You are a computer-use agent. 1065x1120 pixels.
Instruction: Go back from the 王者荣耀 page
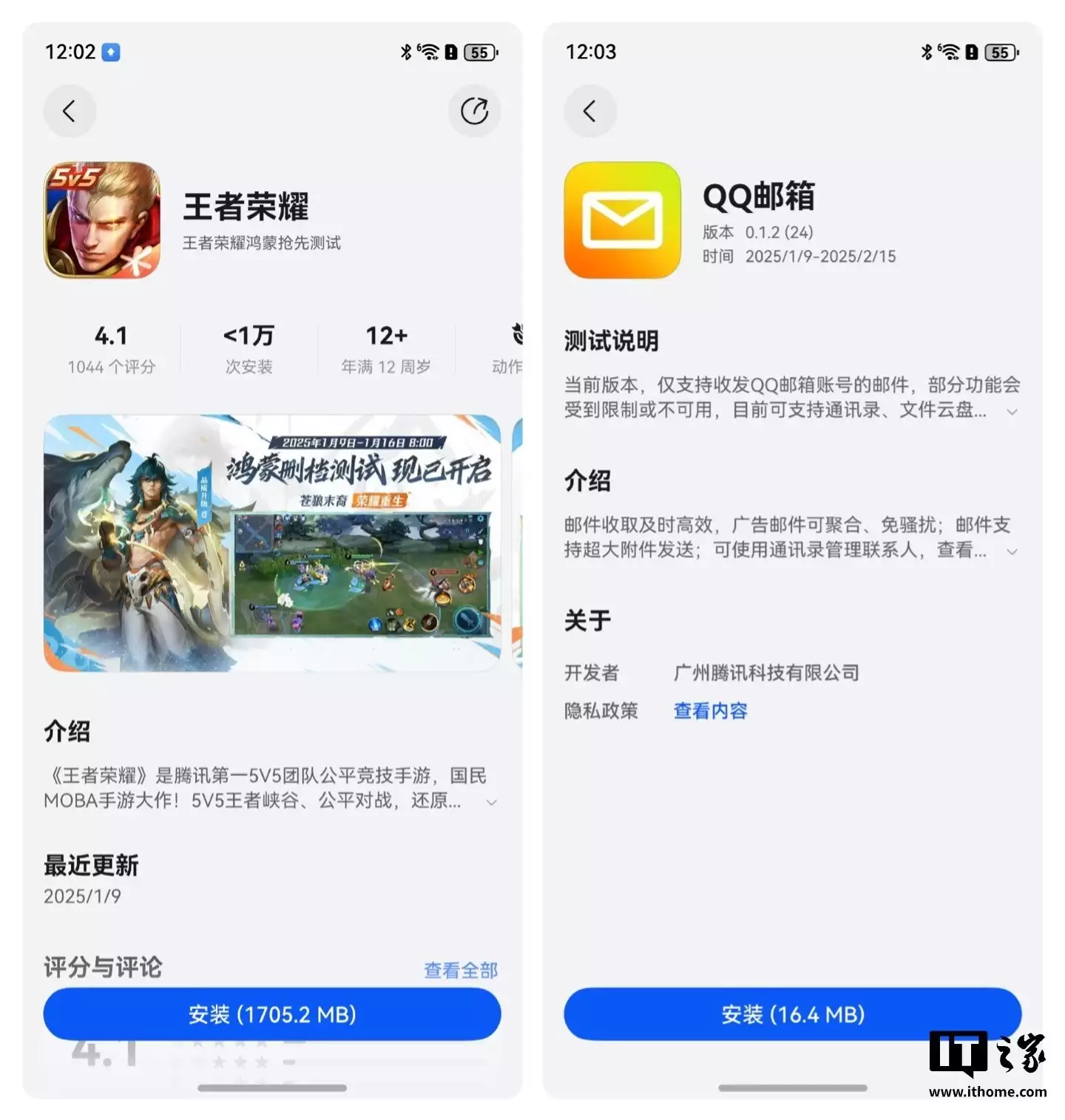[70, 112]
